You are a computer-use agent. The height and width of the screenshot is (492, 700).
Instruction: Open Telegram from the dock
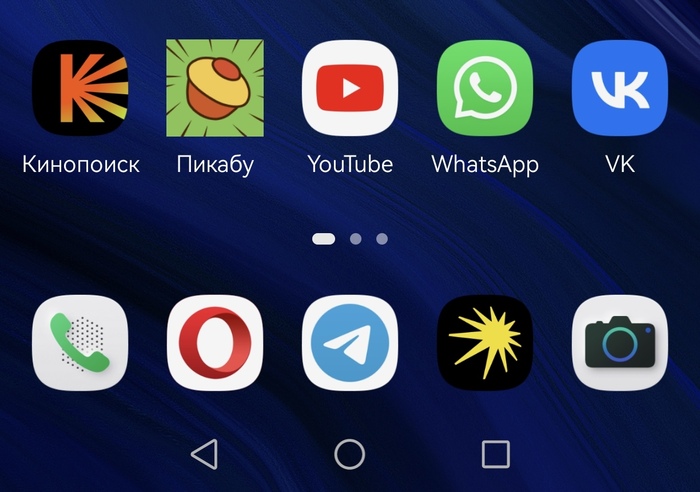[350, 343]
